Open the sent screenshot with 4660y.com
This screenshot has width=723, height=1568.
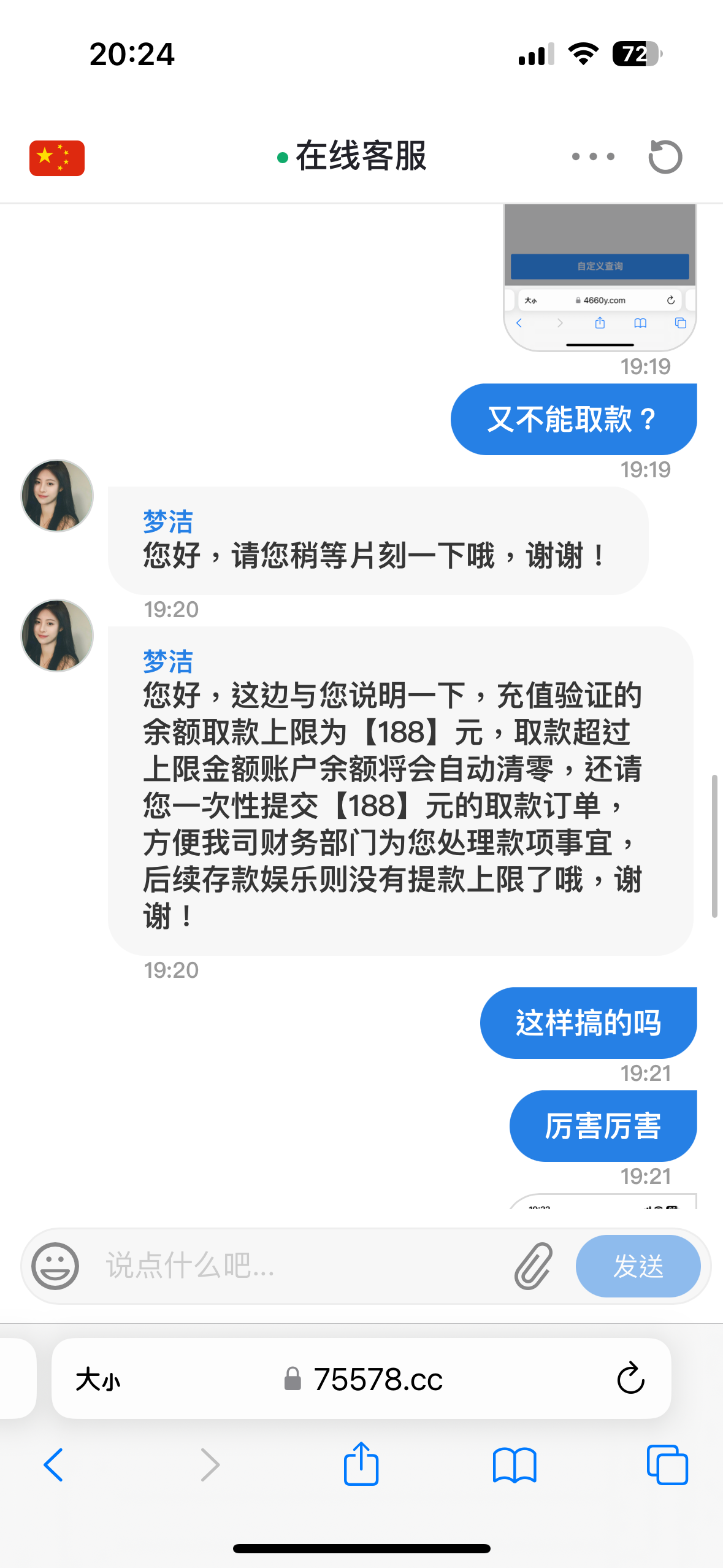pos(599,277)
